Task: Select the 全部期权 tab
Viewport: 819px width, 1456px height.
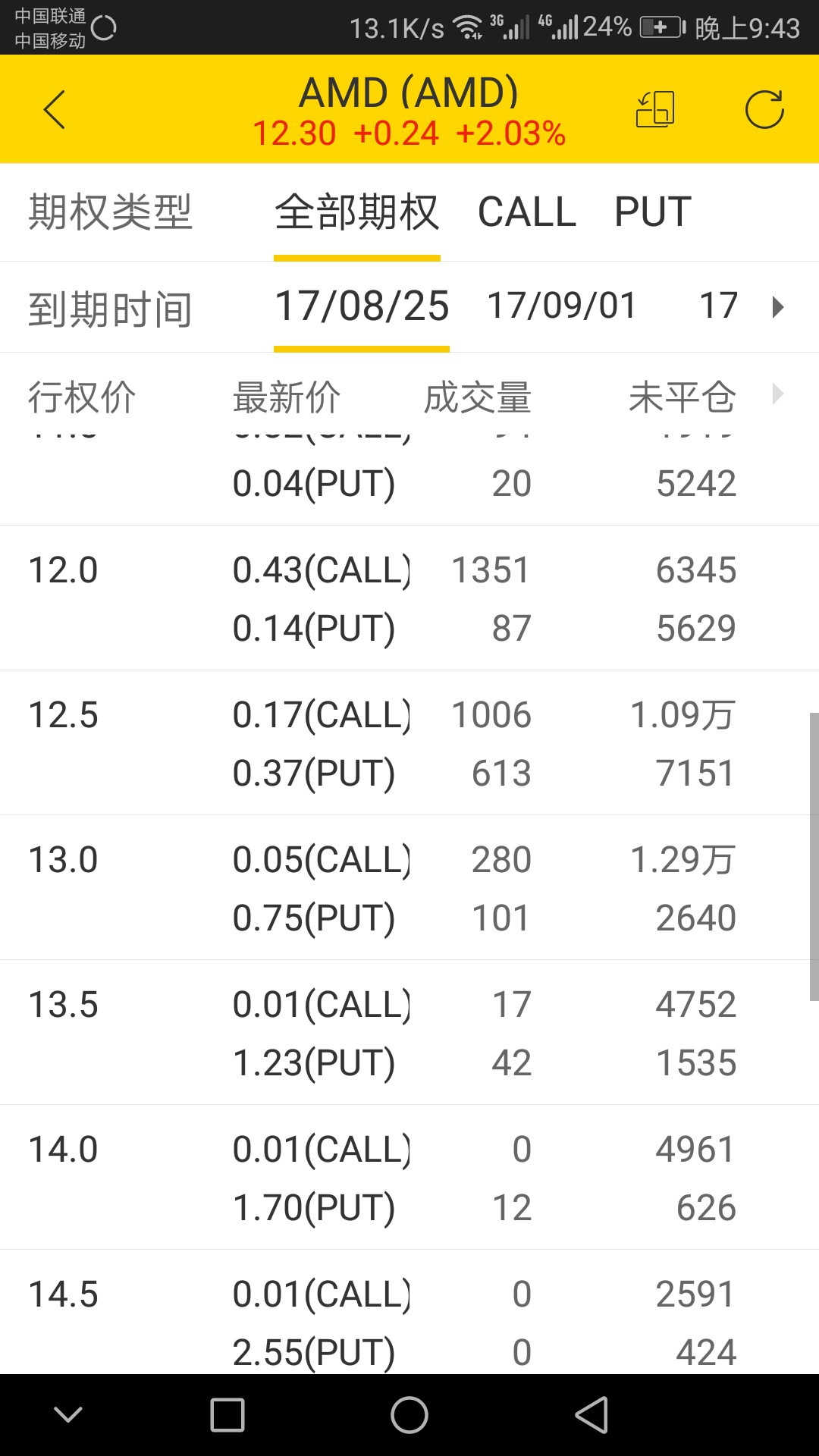Action: (x=357, y=212)
